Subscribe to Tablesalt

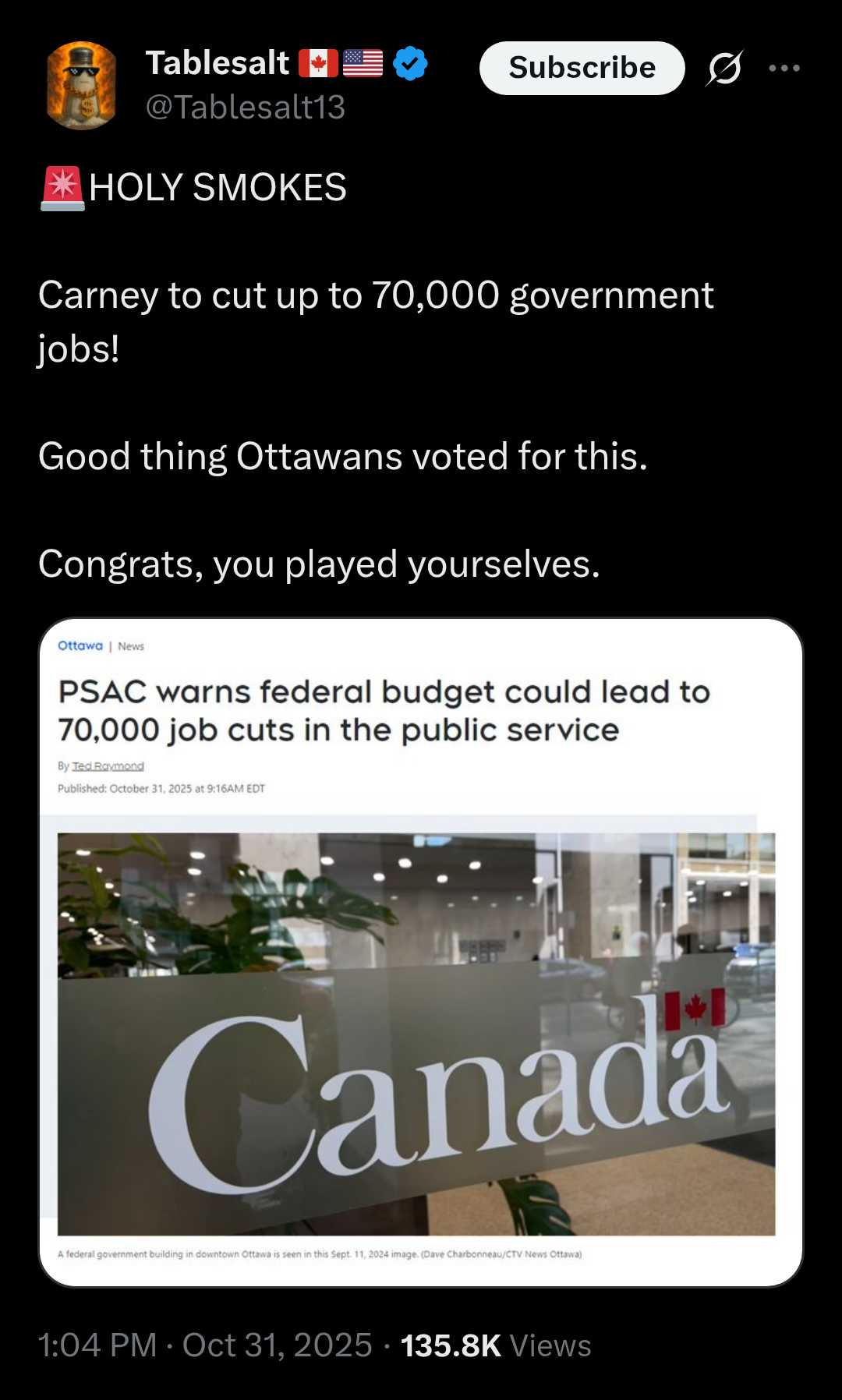coord(582,69)
